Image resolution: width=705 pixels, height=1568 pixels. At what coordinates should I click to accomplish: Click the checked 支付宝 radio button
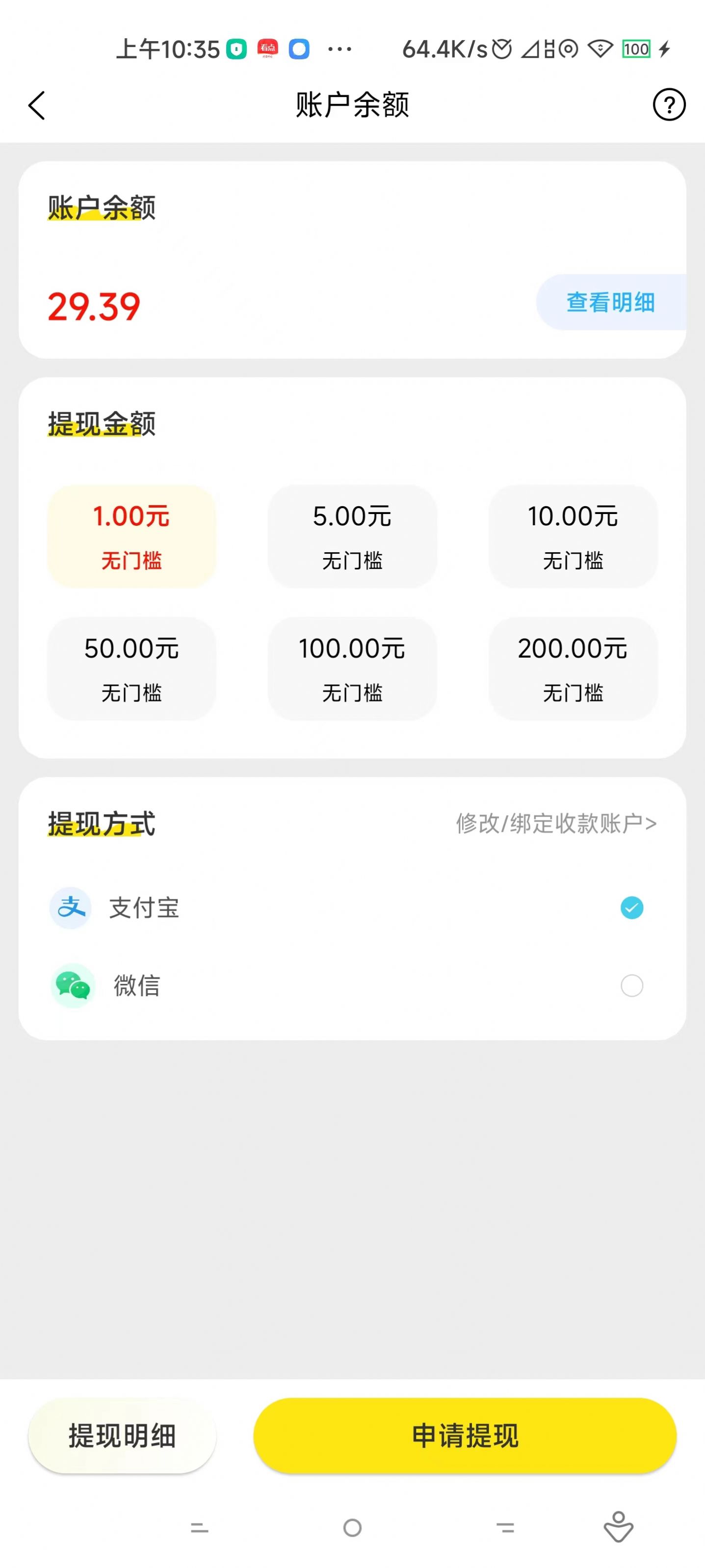click(x=632, y=907)
